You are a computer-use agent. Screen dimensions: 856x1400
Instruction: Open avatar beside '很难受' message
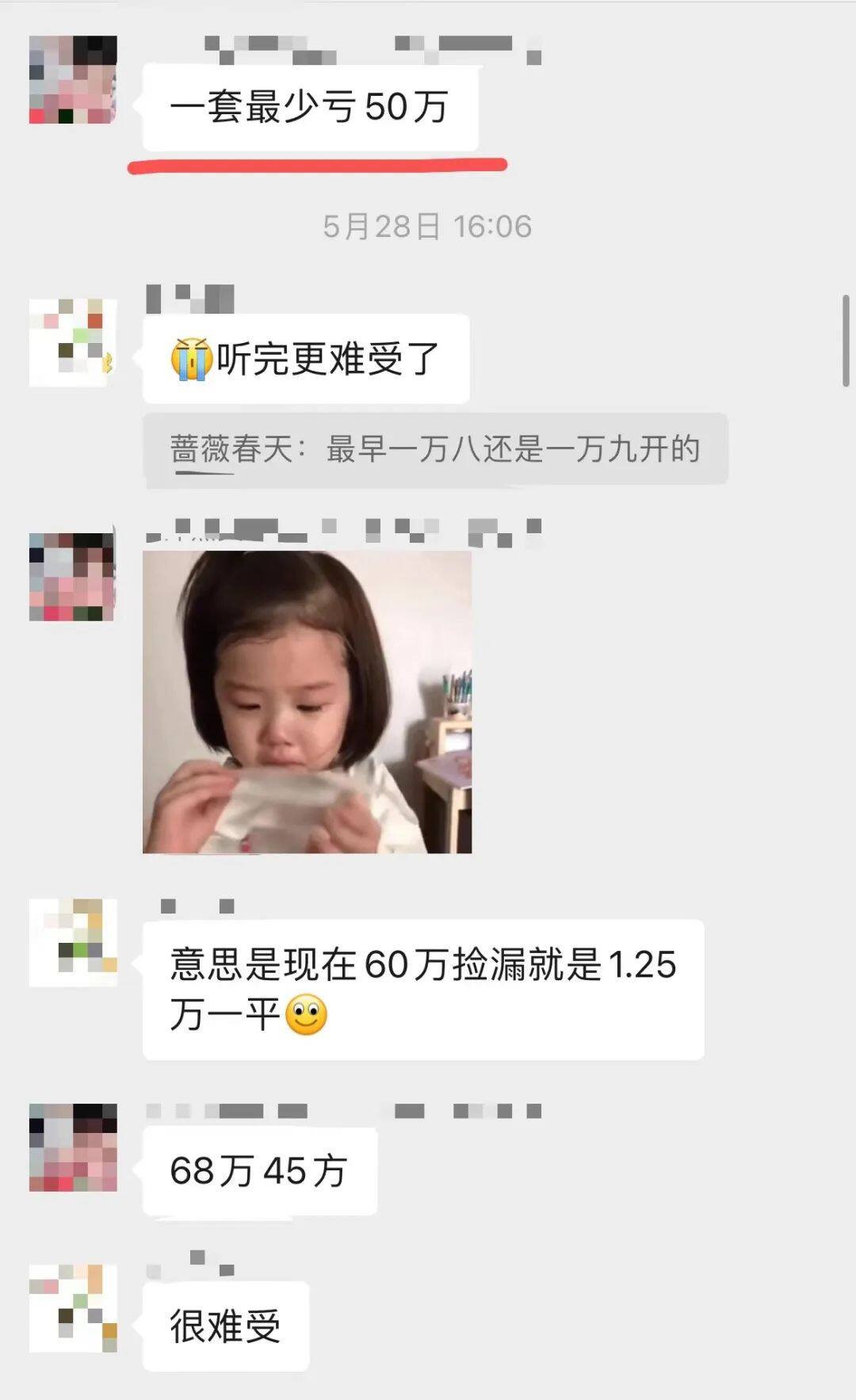[73, 1307]
